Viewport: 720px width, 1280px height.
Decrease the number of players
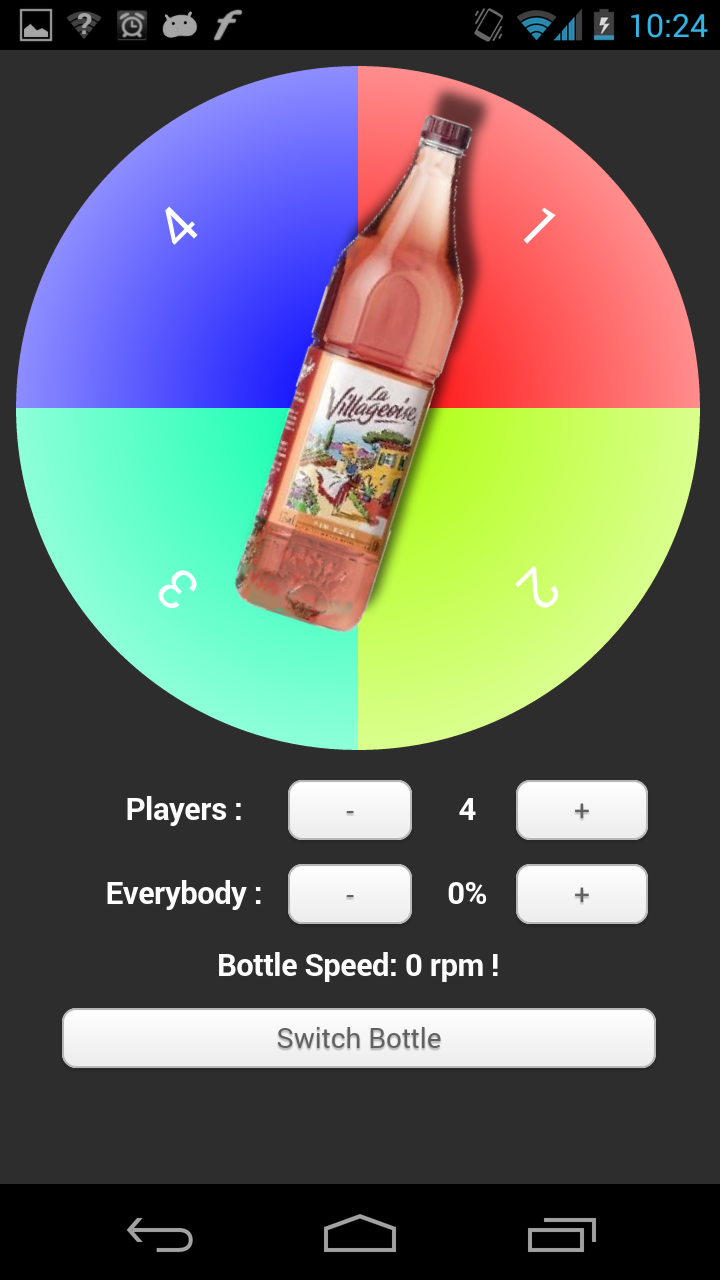coord(349,810)
